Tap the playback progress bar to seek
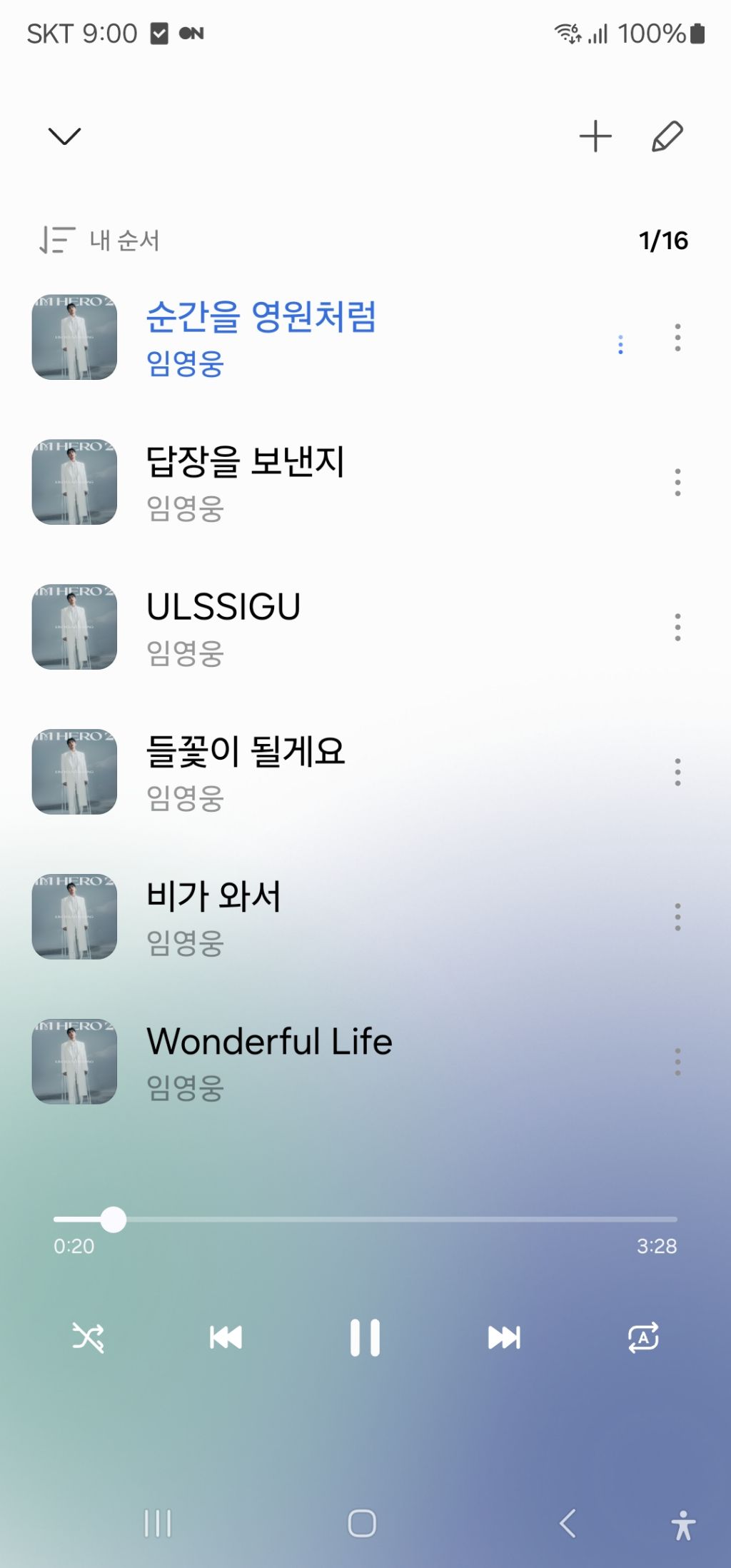Viewport: 731px width, 1568px height. [365, 1220]
